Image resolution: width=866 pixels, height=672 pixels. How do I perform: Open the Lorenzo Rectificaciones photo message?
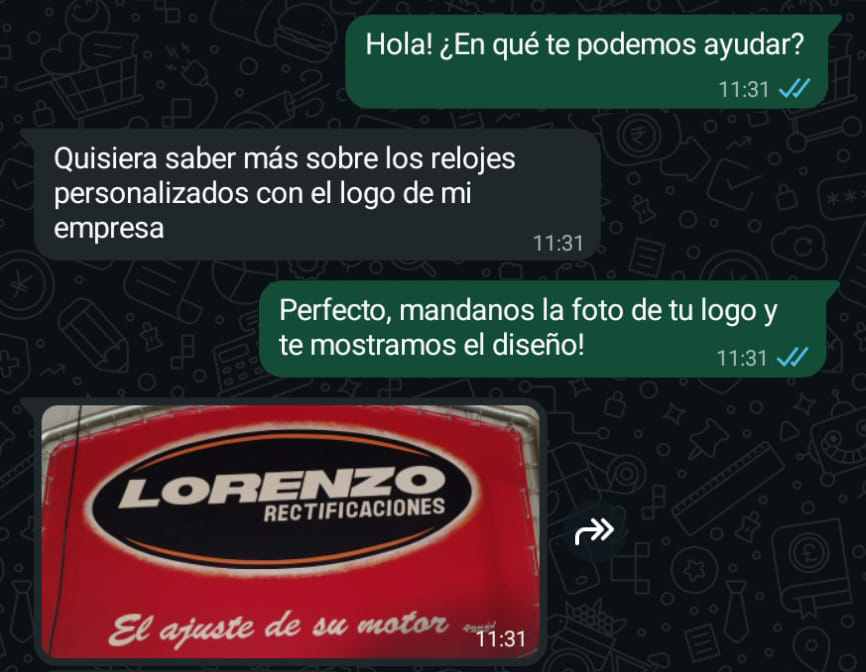point(290,530)
